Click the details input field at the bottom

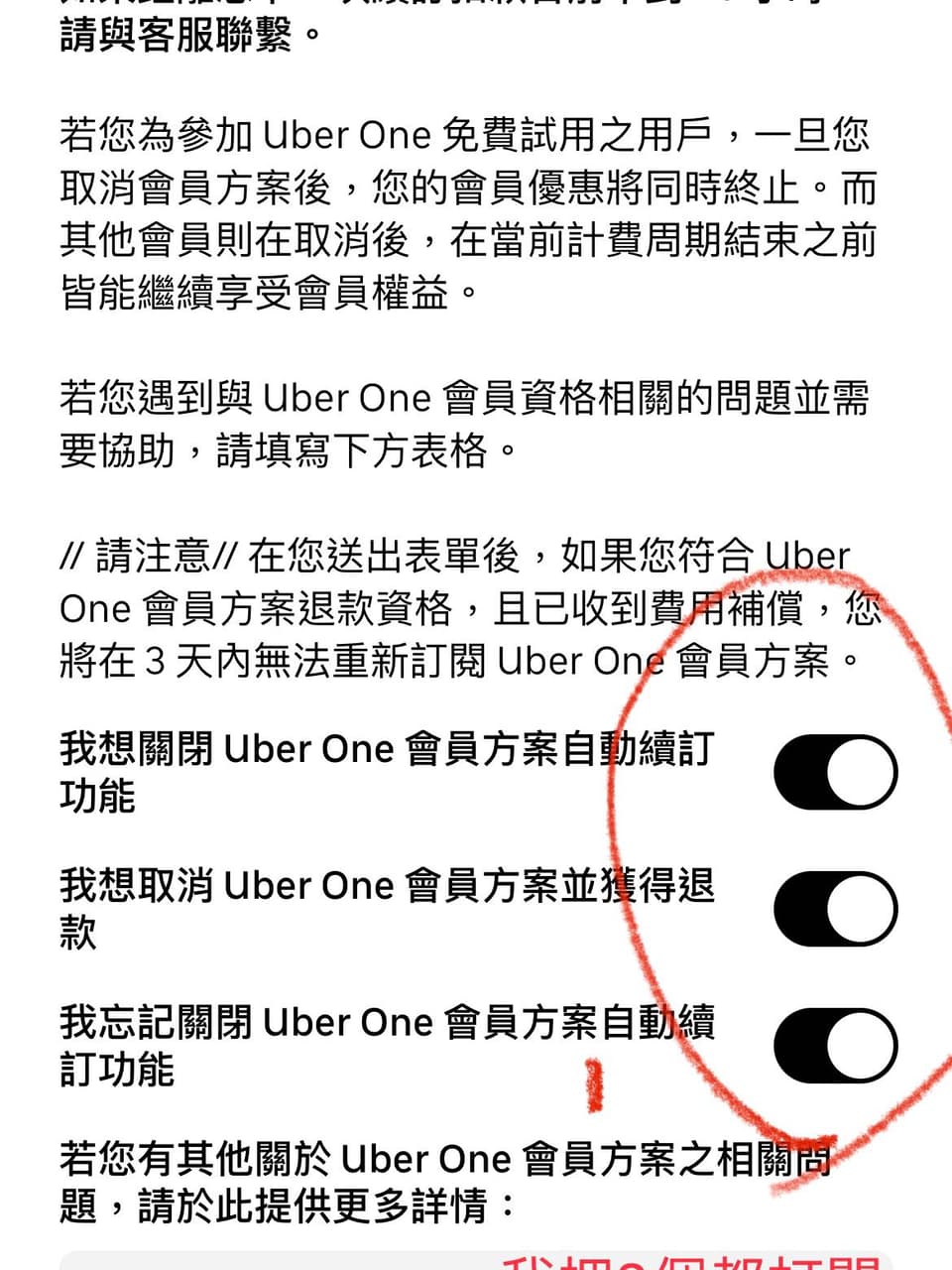pos(476,1255)
